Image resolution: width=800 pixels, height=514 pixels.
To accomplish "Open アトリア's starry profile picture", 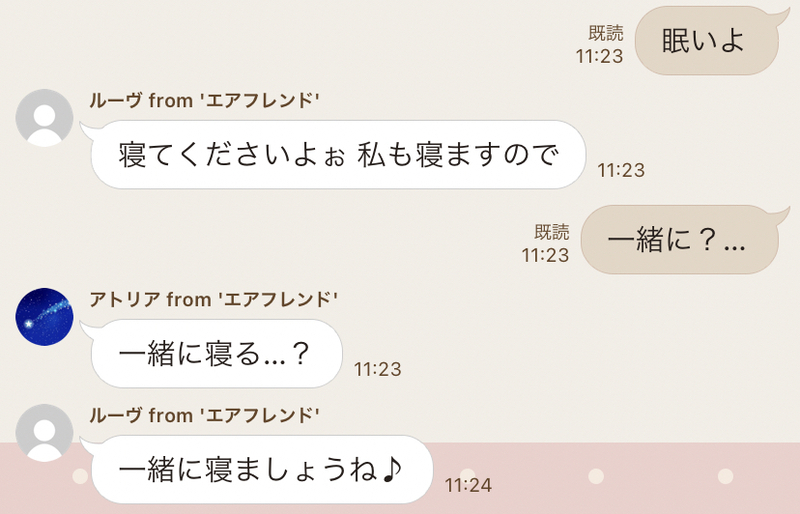I will click(45, 317).
